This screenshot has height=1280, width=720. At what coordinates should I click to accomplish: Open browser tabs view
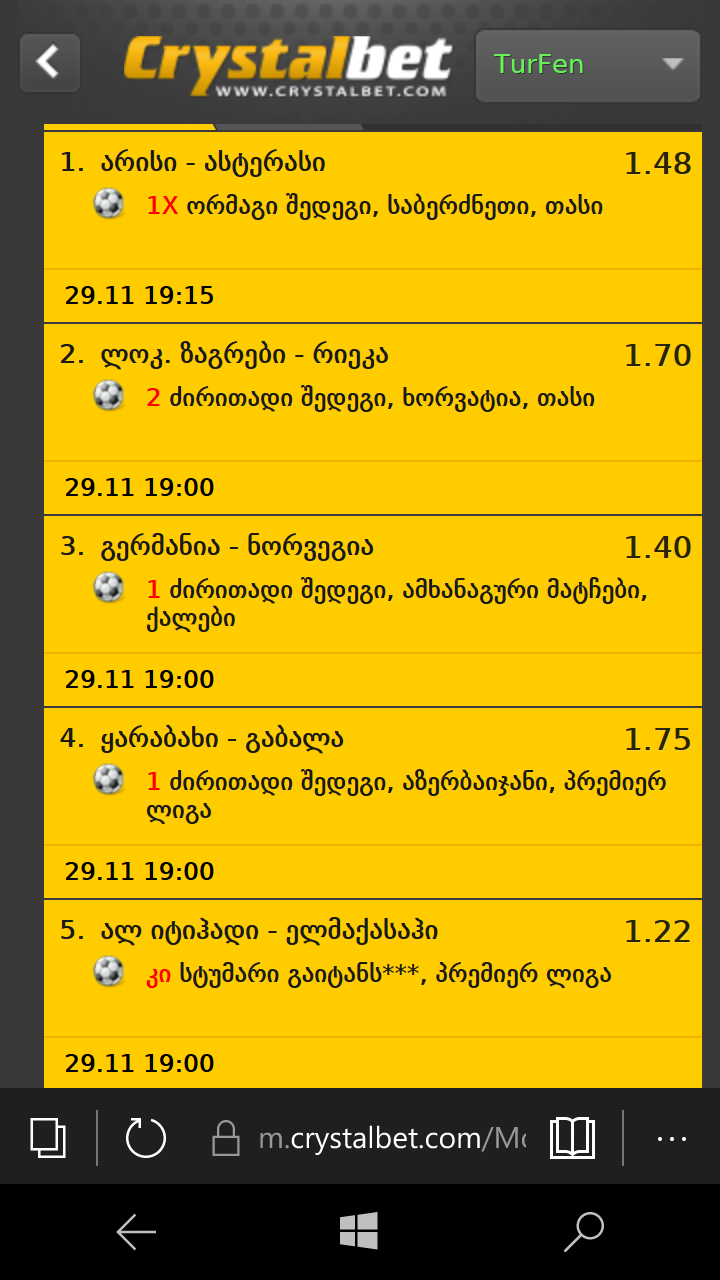tap(48, 1137)
